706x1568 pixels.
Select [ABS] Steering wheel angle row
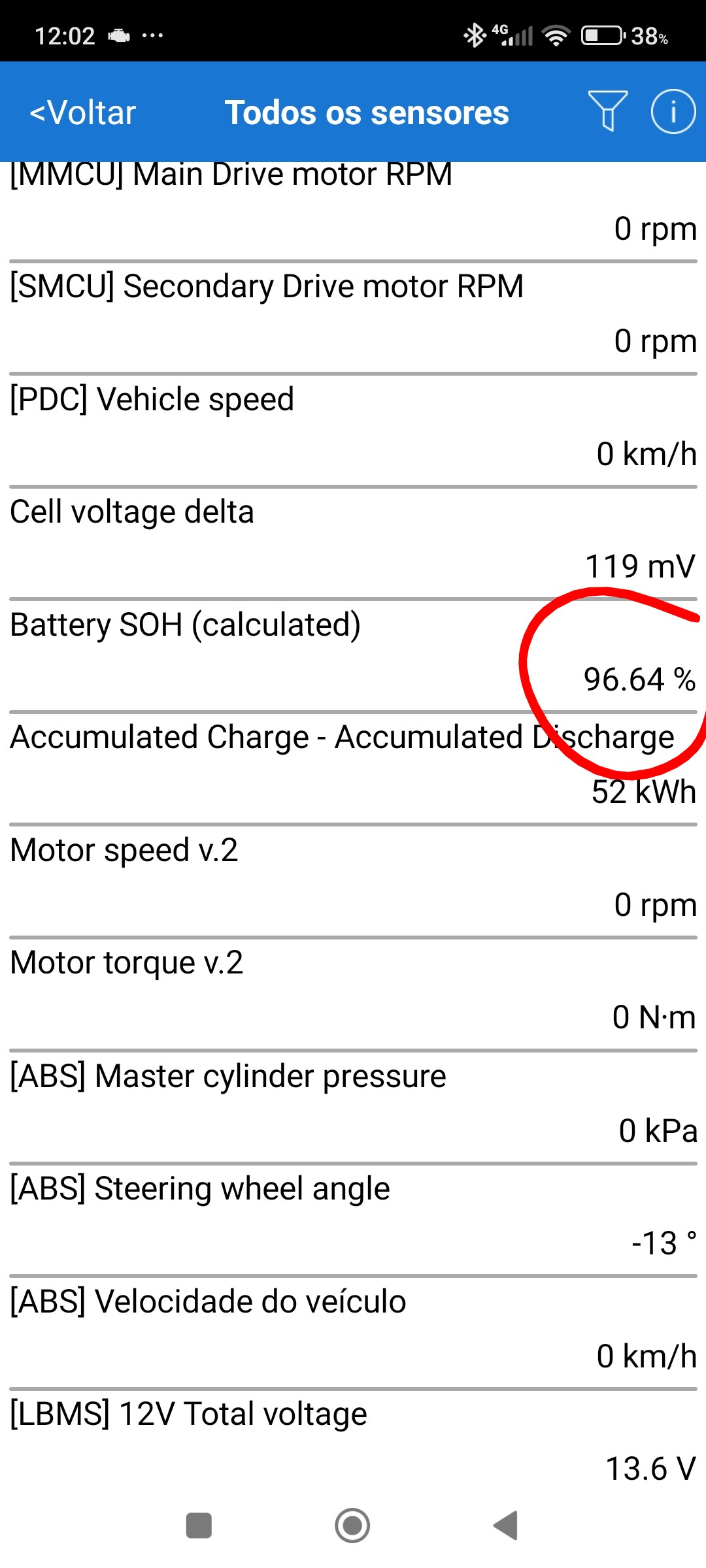pyautogui.click(x=353, y=1220)
